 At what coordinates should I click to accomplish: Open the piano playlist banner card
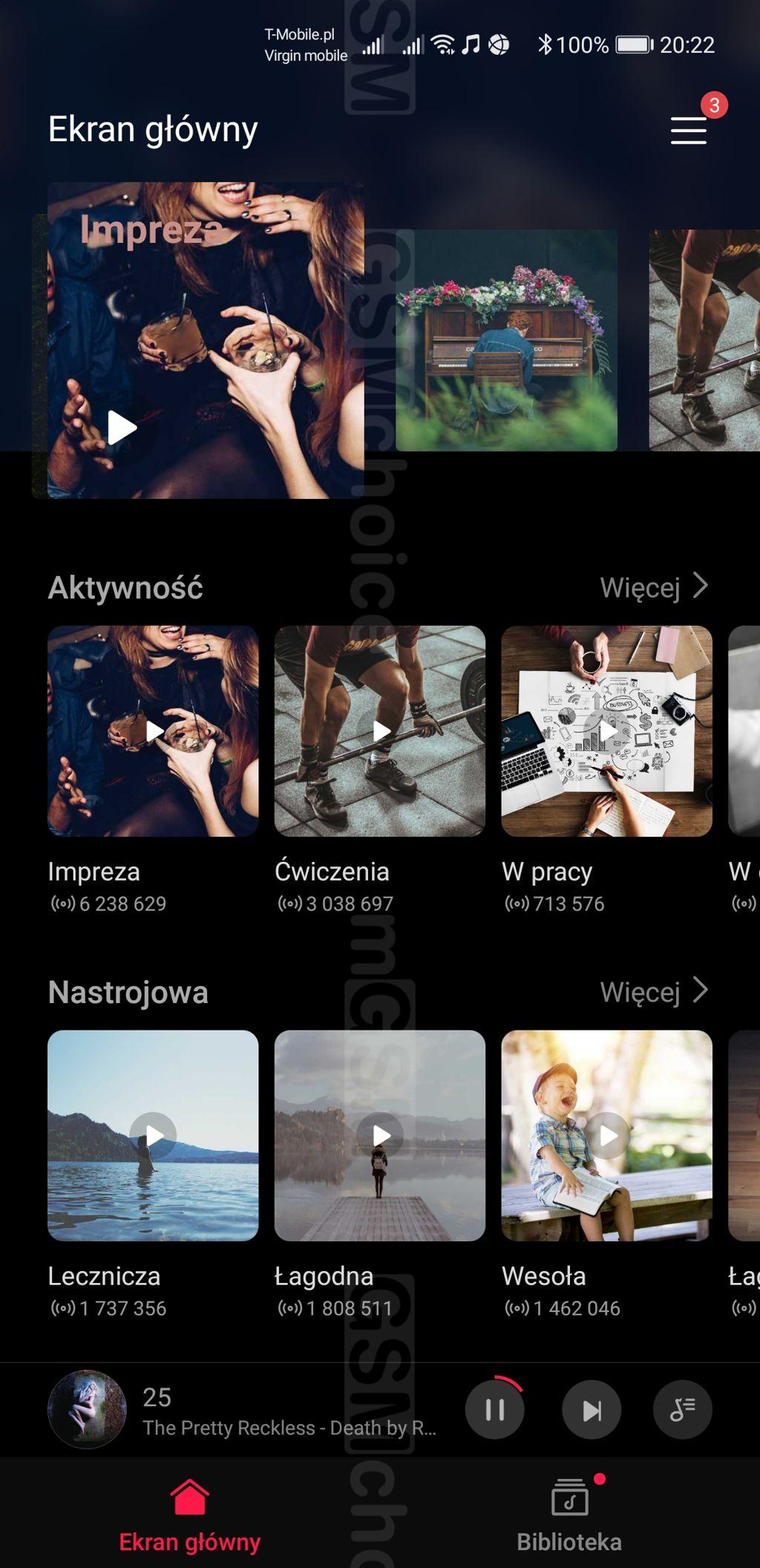(506, 340)
